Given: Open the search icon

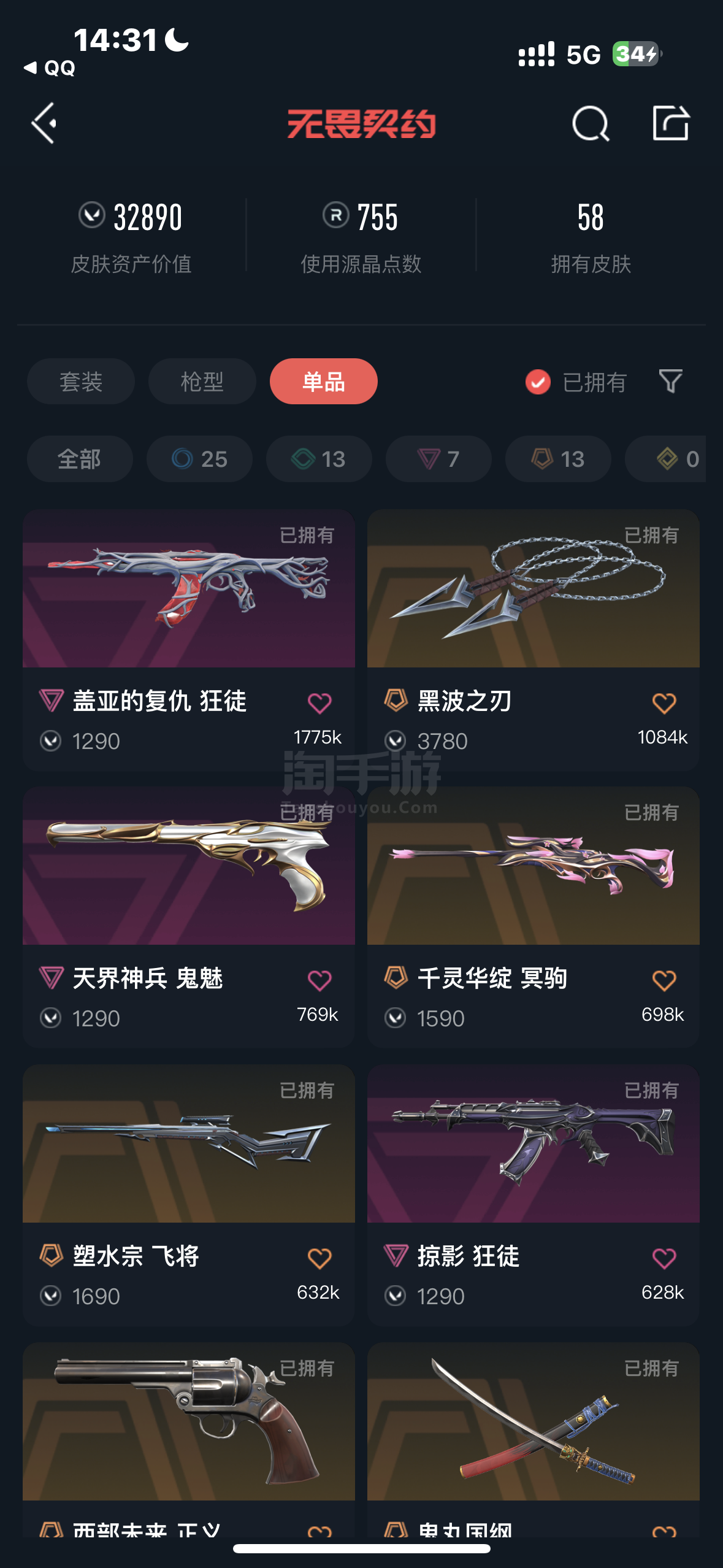Looking at the screenshot, I should (590, 123).
